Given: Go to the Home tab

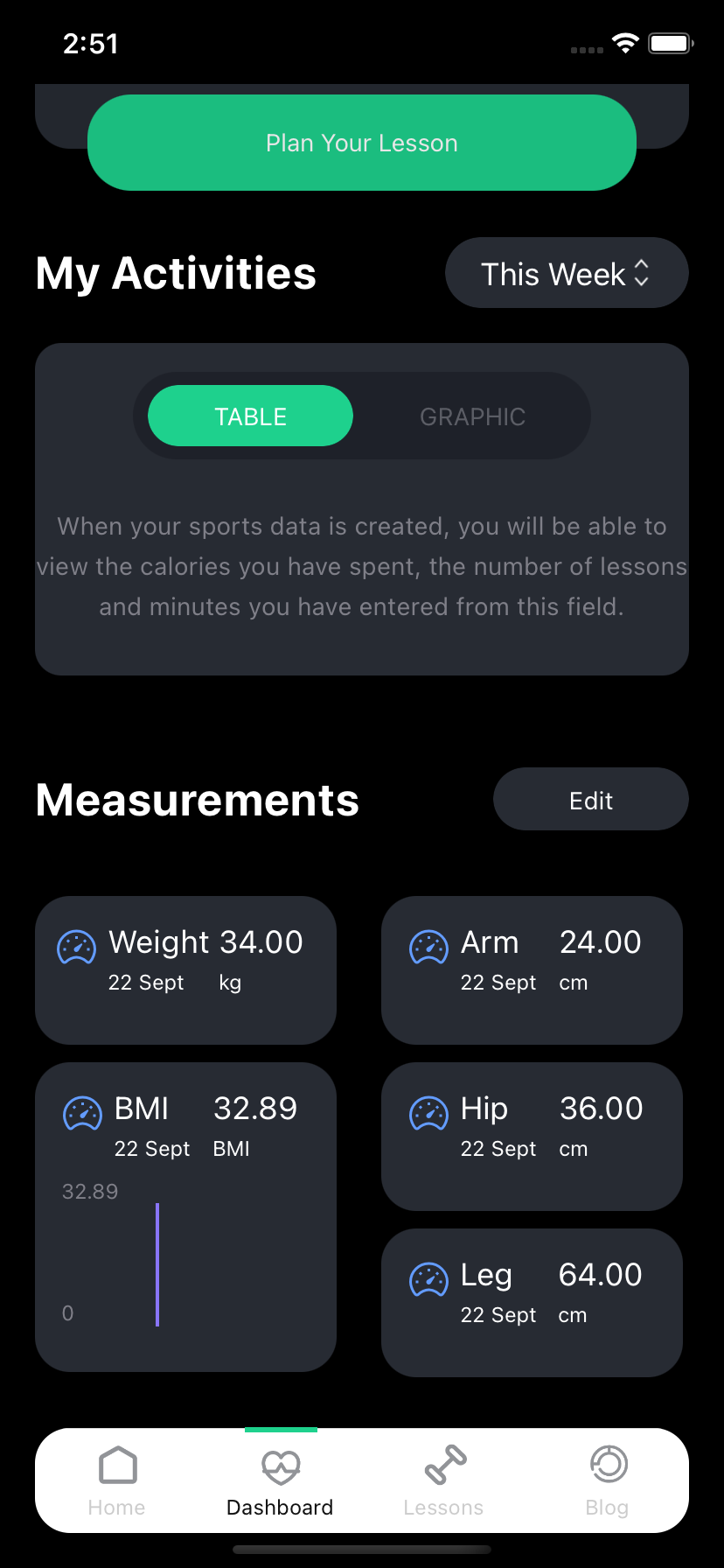Looking at the screenshot, I should 117,1480.
